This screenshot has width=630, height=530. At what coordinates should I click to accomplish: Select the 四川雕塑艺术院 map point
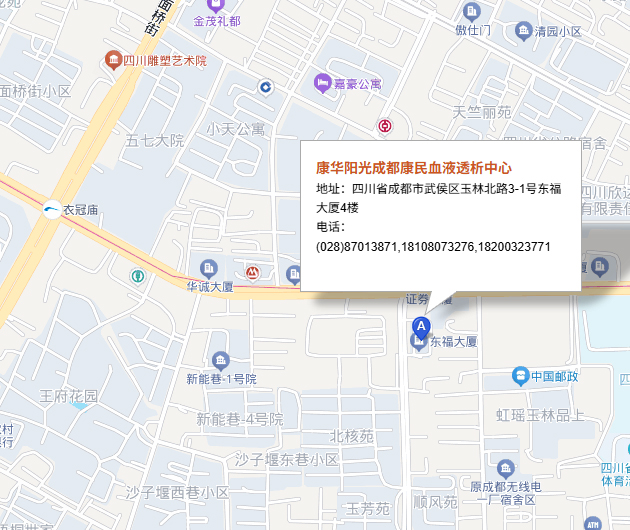click(114, 61)
